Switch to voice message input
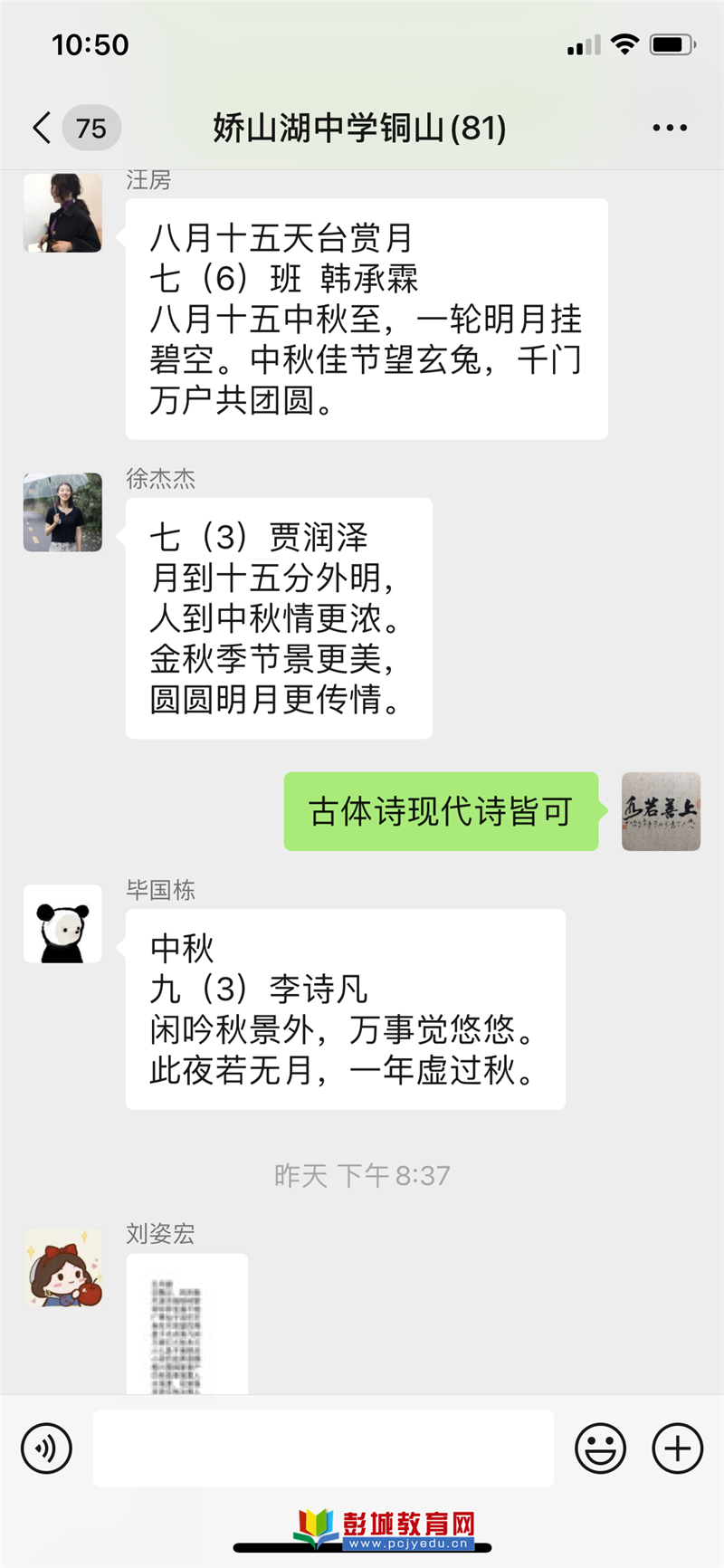The height and width of the screenshot is (1568, 724). [46, 1448]
